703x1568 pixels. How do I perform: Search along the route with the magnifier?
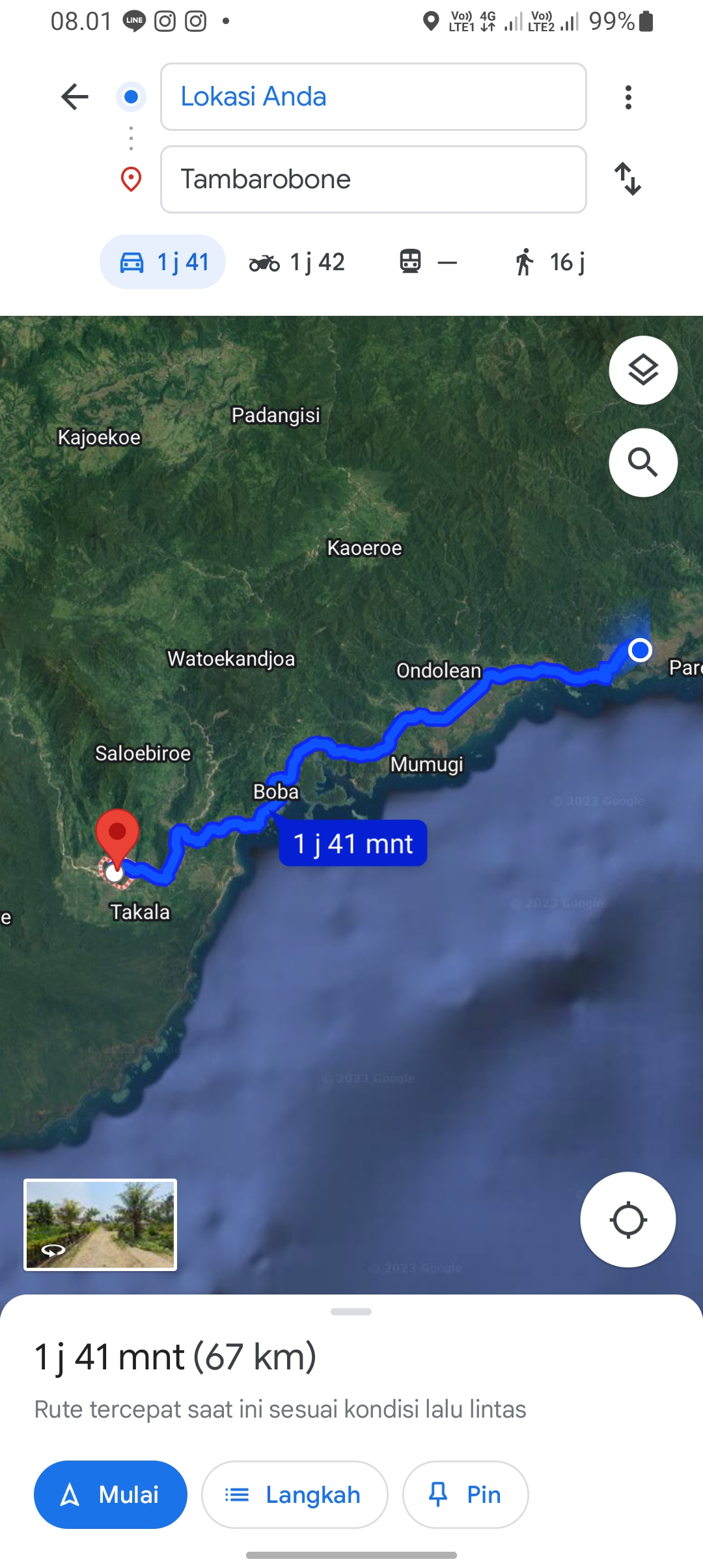point(643,462)
